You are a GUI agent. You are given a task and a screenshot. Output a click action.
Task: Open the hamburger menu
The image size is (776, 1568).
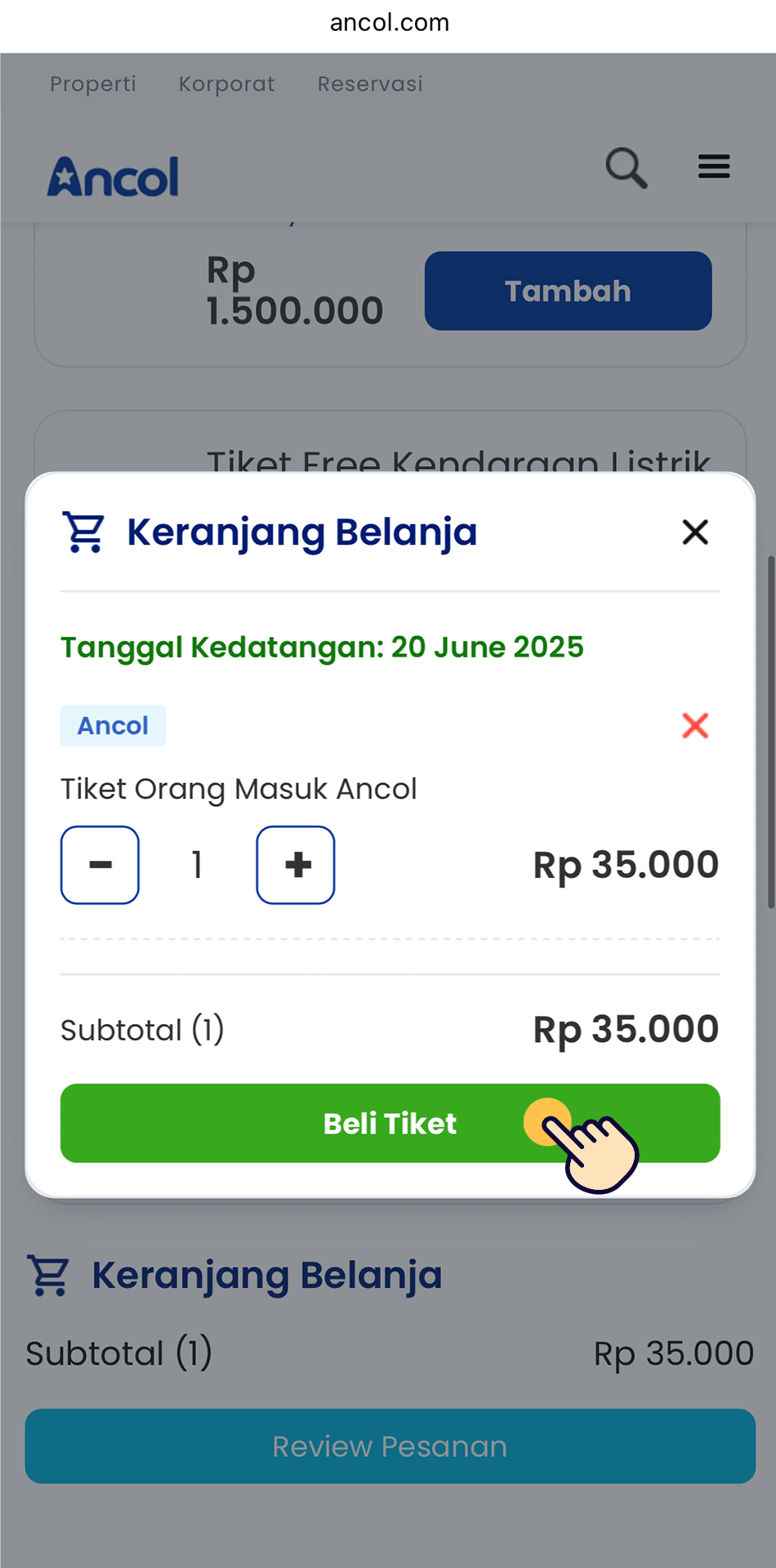click(x=713, y=167)
